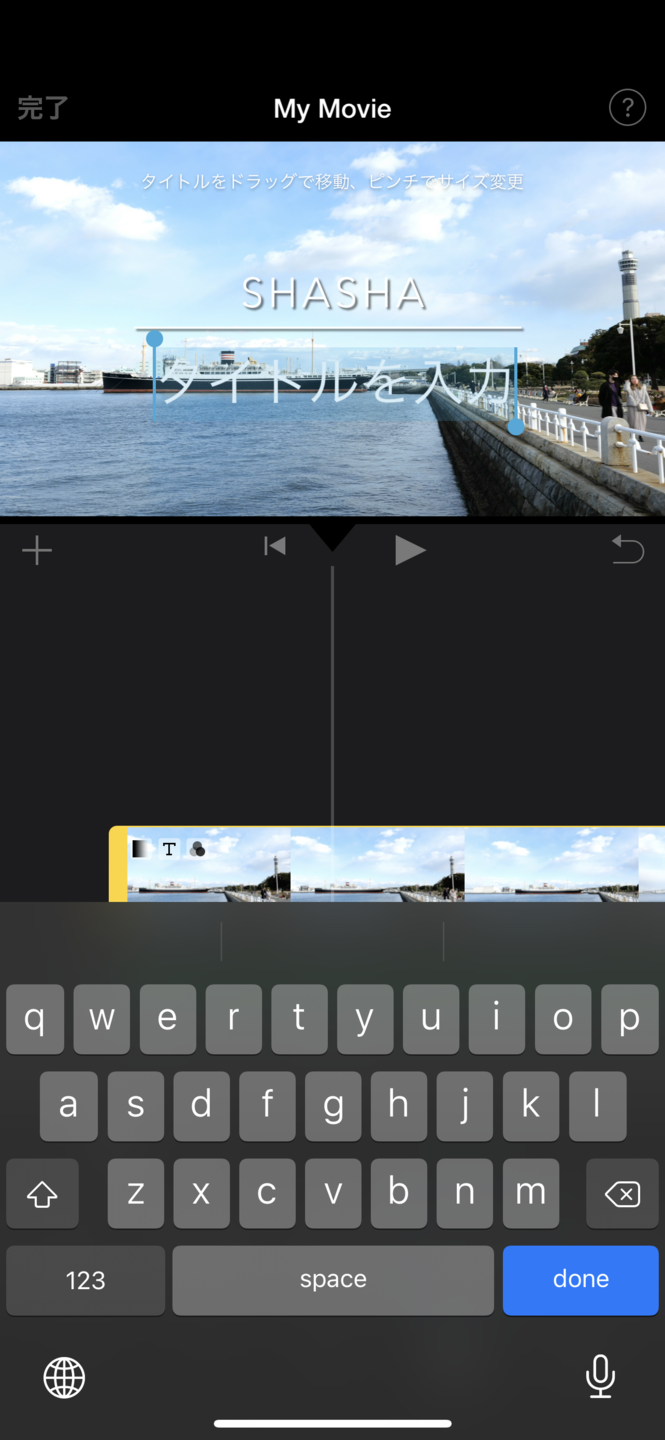The width and height of the screenshot is (665, 1440).
Task: Tap 完了 to finish editing
Action: [42, 108]
